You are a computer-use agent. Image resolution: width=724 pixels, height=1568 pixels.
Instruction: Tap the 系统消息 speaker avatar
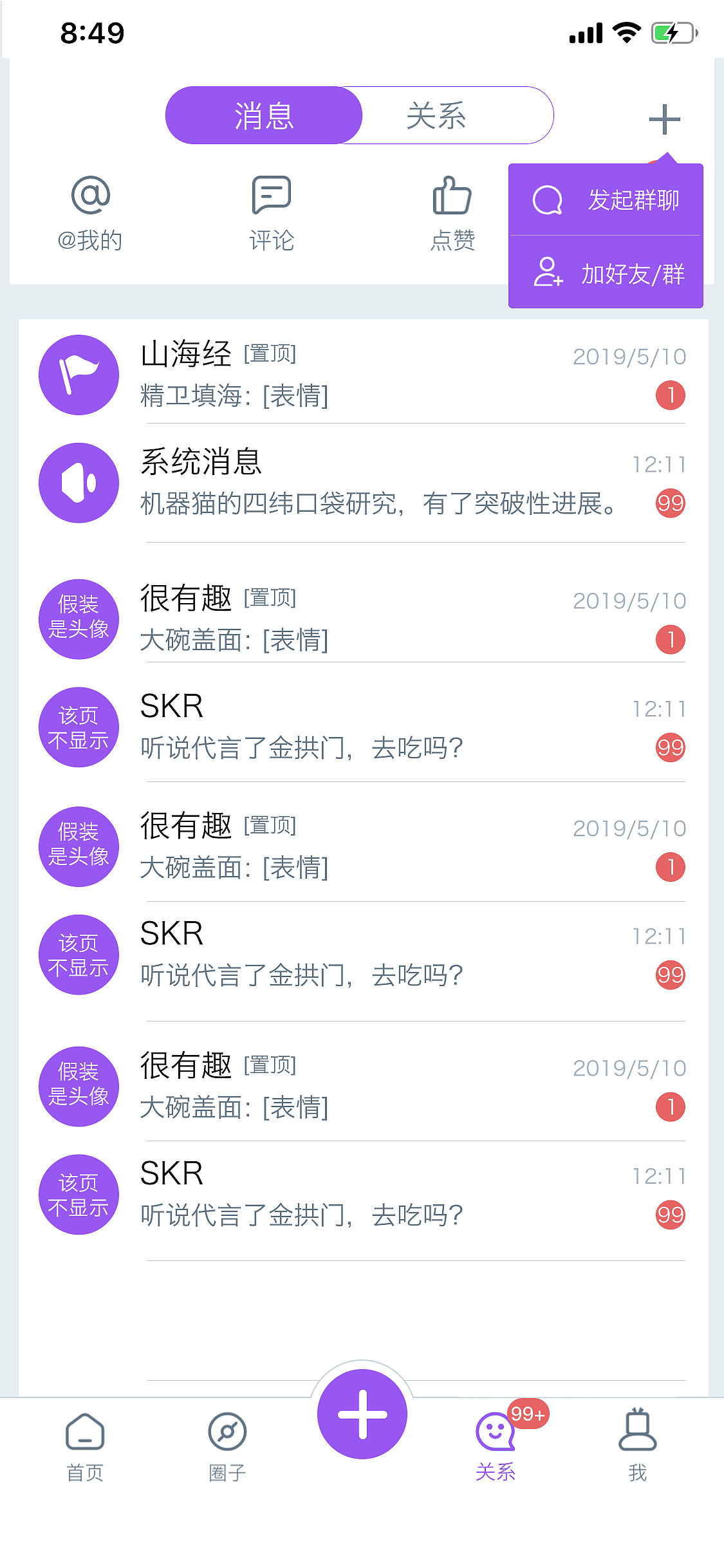79,482
